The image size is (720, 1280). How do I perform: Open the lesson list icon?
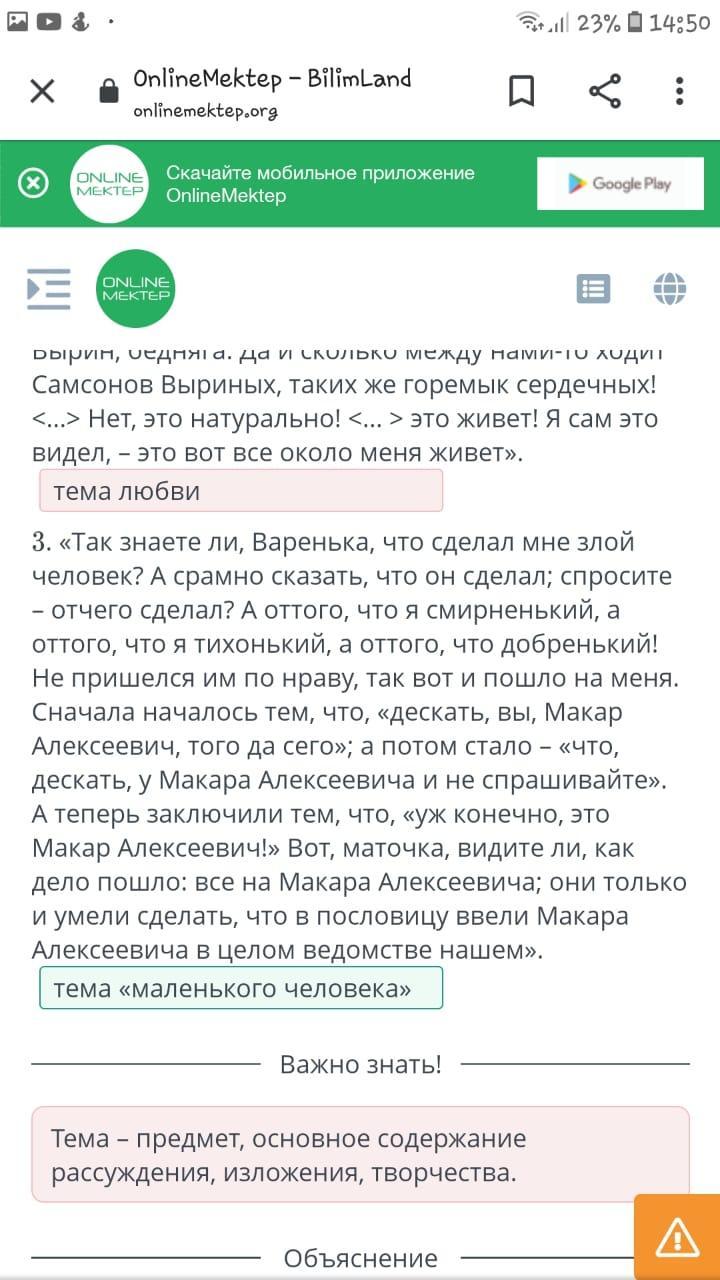point(594,289)
